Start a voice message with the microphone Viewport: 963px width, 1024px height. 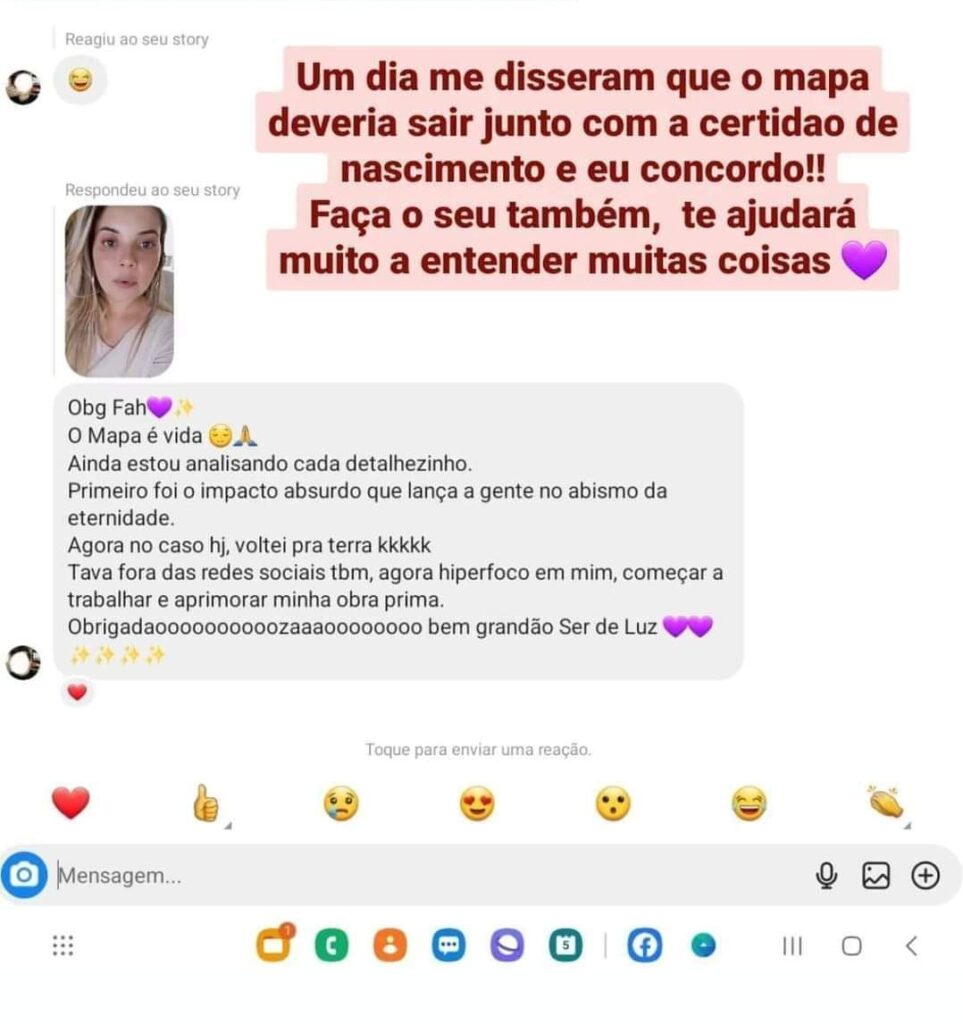tap(826, 876)
